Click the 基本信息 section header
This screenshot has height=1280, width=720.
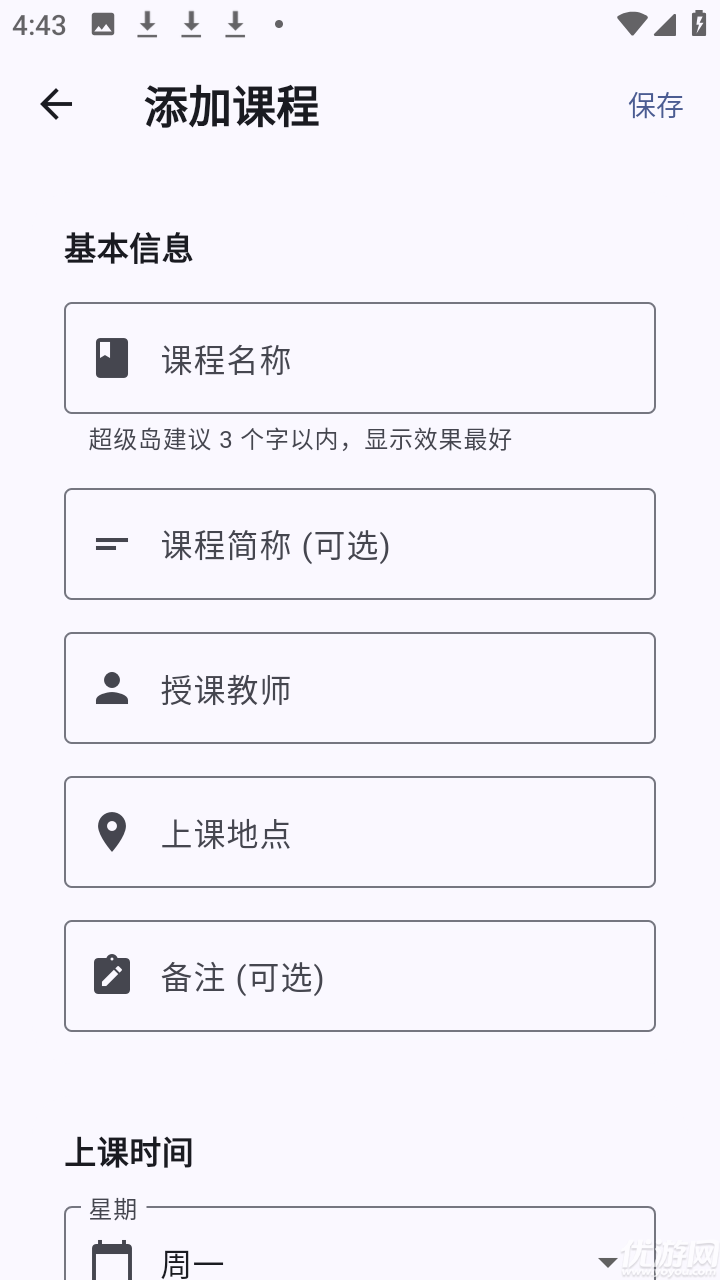click(127, 248)
